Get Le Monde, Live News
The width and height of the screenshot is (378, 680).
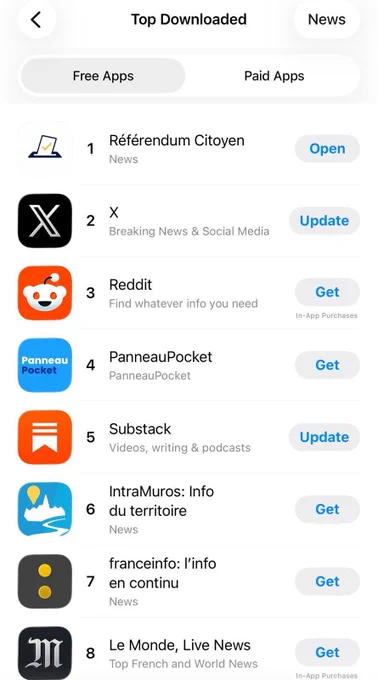pos(327,652)
